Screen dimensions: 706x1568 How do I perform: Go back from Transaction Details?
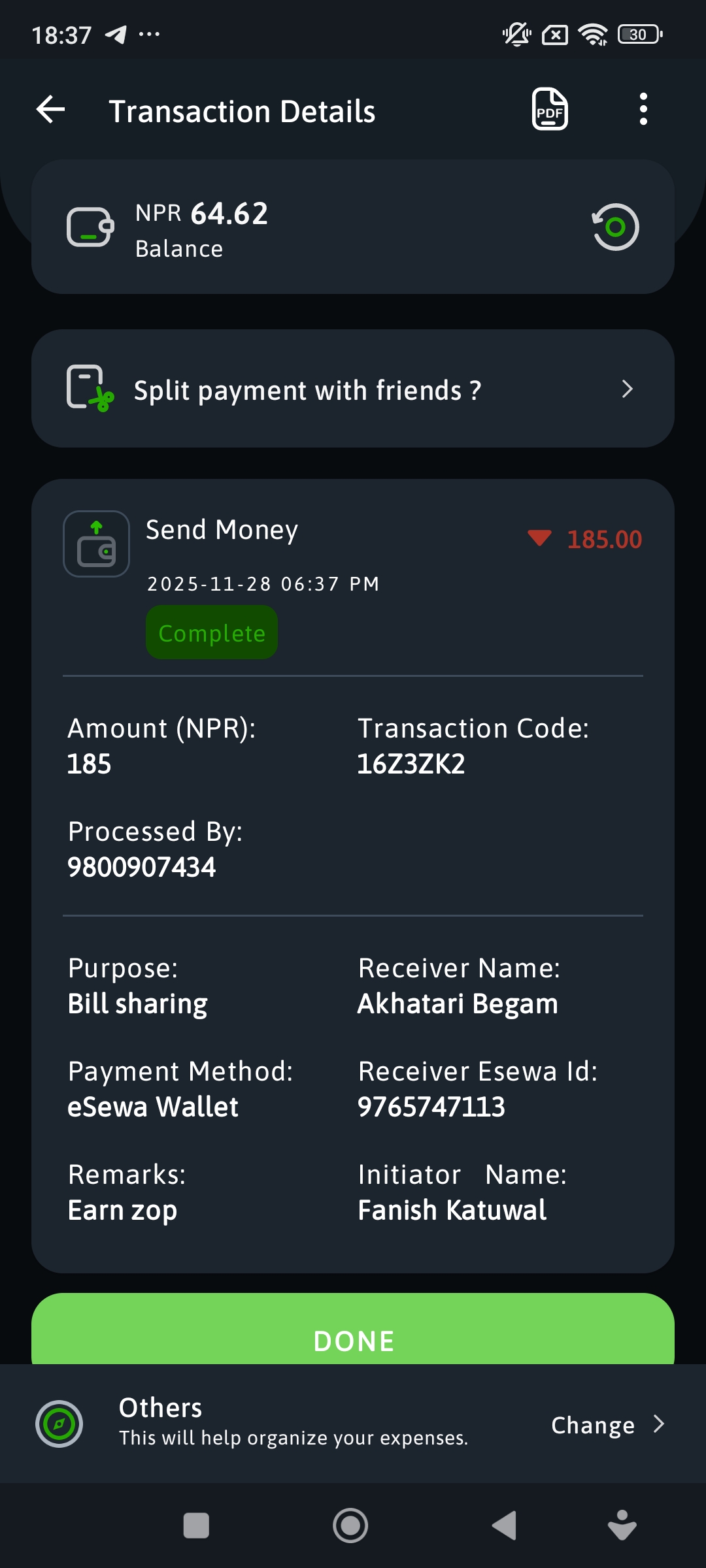coord(51,109)
